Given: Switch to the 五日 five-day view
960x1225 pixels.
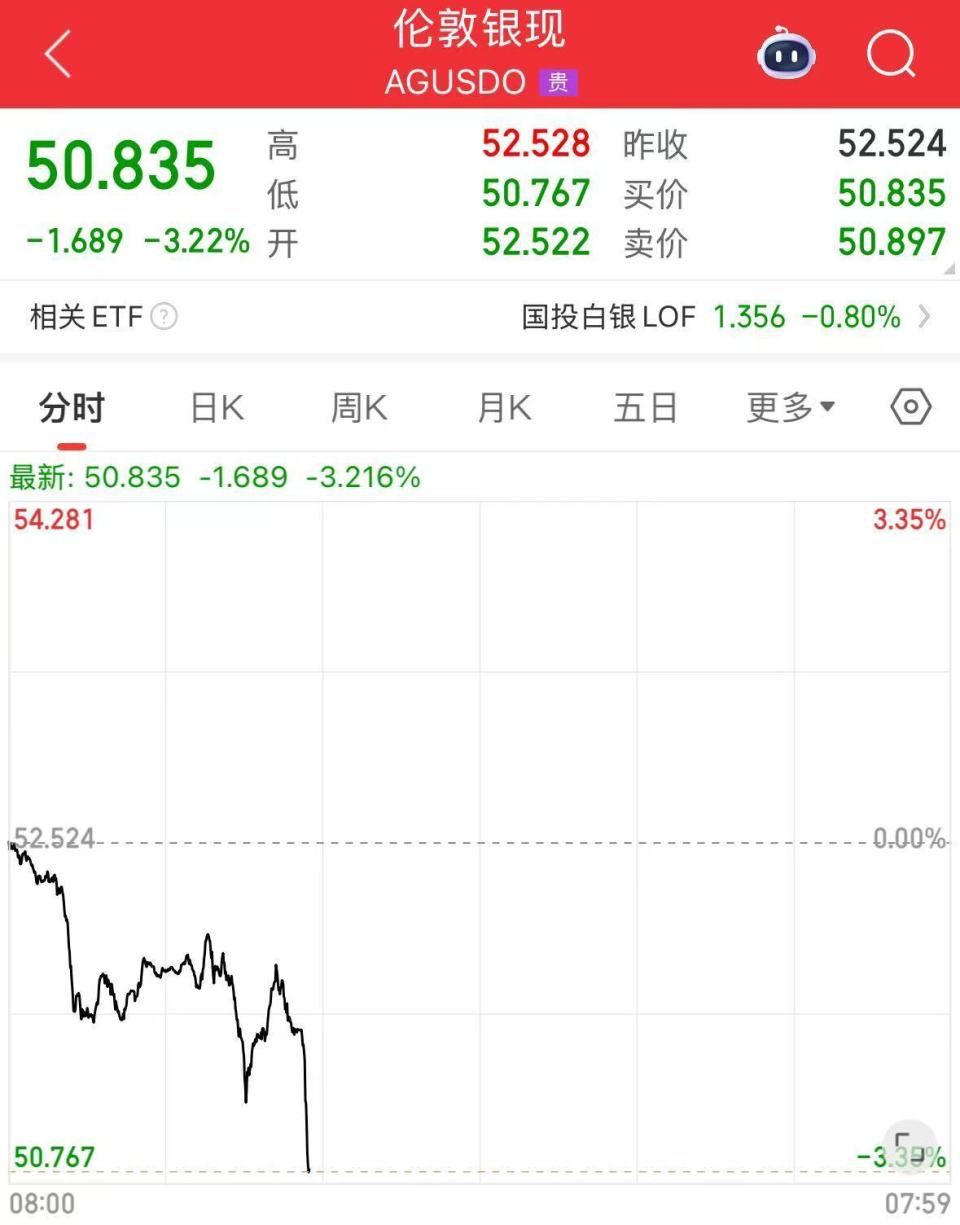Looking at the screenshot, I should click(646, 407).
